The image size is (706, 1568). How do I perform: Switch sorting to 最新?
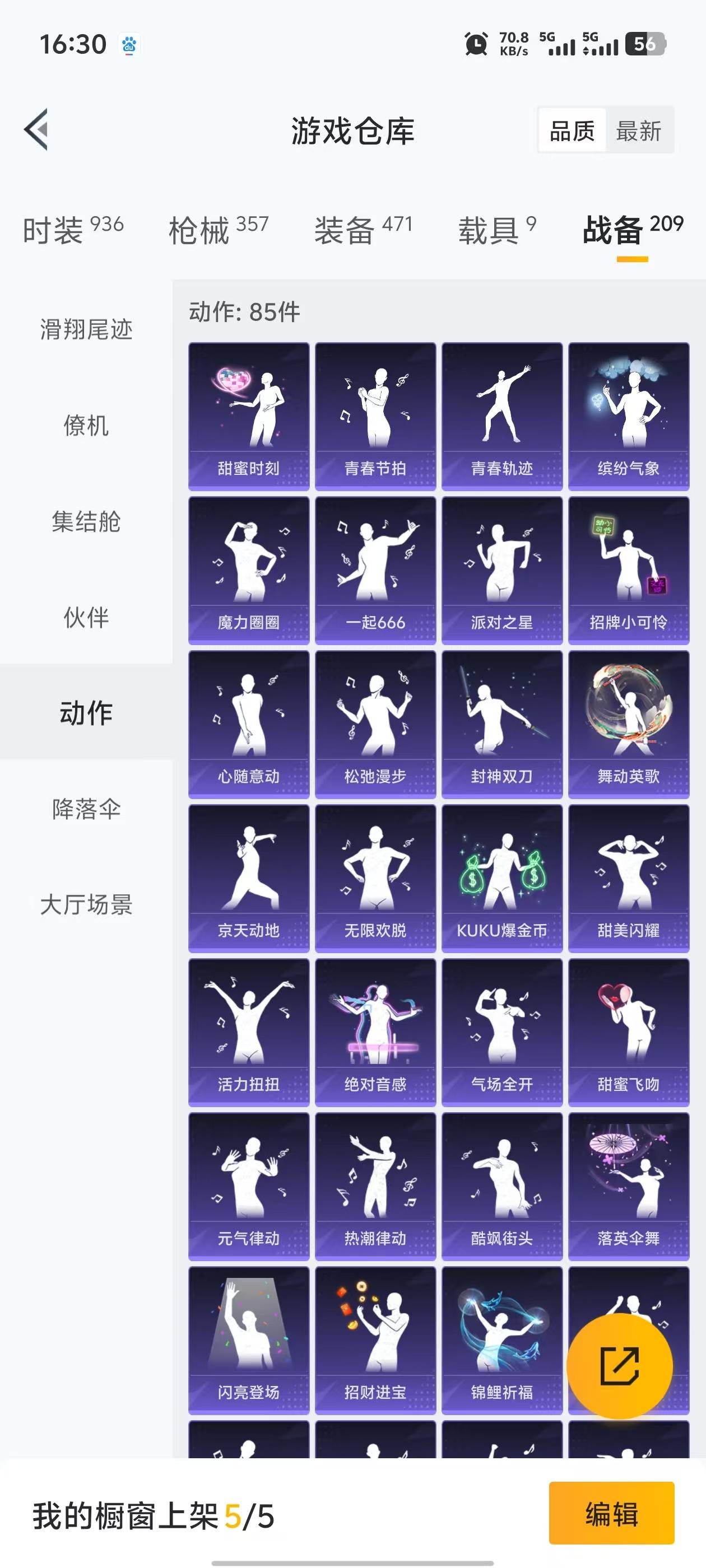(x=637, y=132)
